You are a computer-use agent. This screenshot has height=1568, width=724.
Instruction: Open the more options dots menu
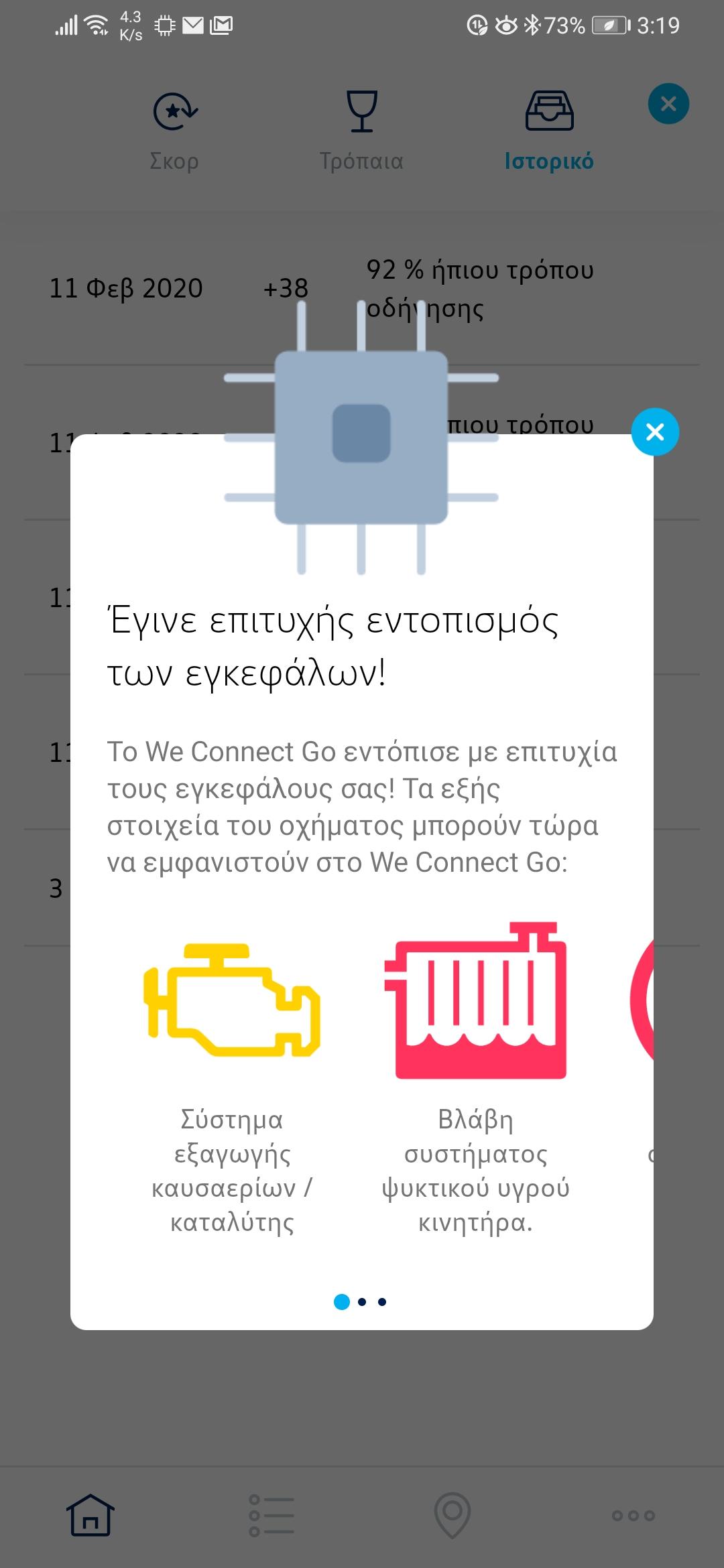633,1515
